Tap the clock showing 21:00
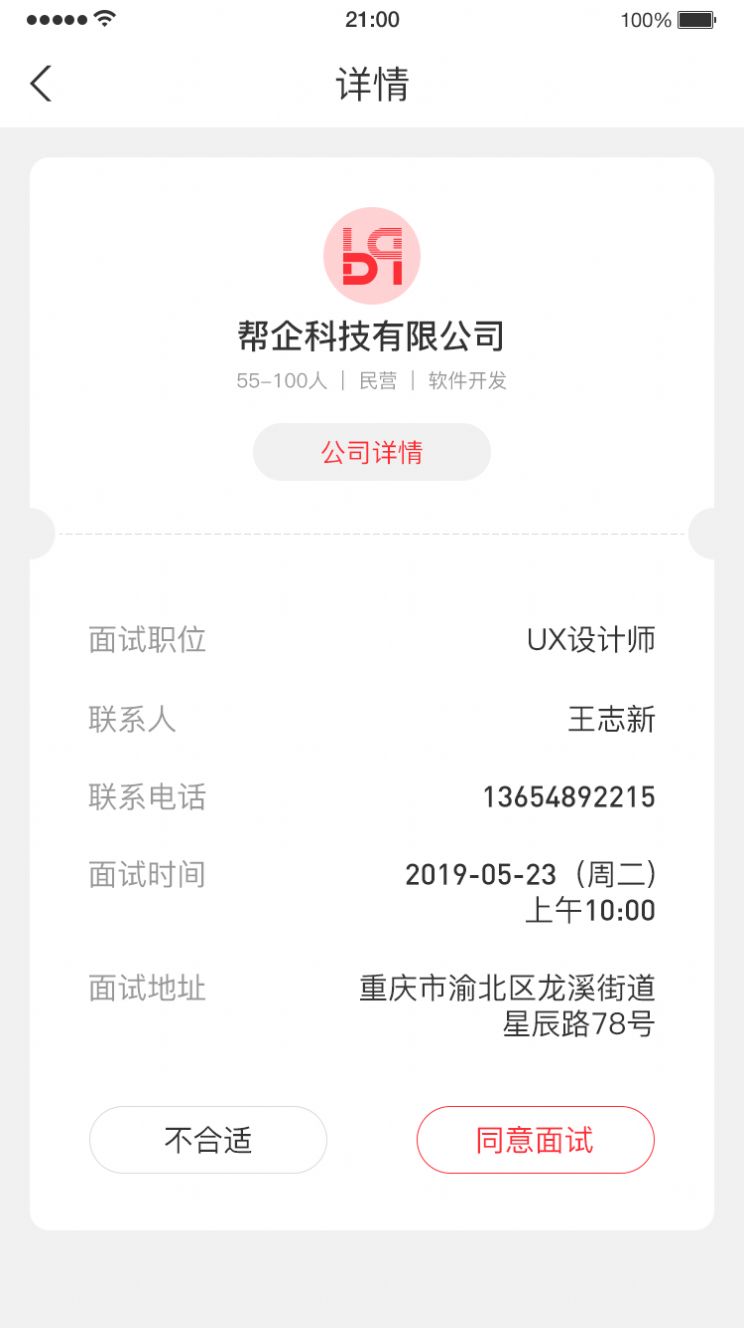Screen dimensions: 744x1328 click(x=371, y=19)
